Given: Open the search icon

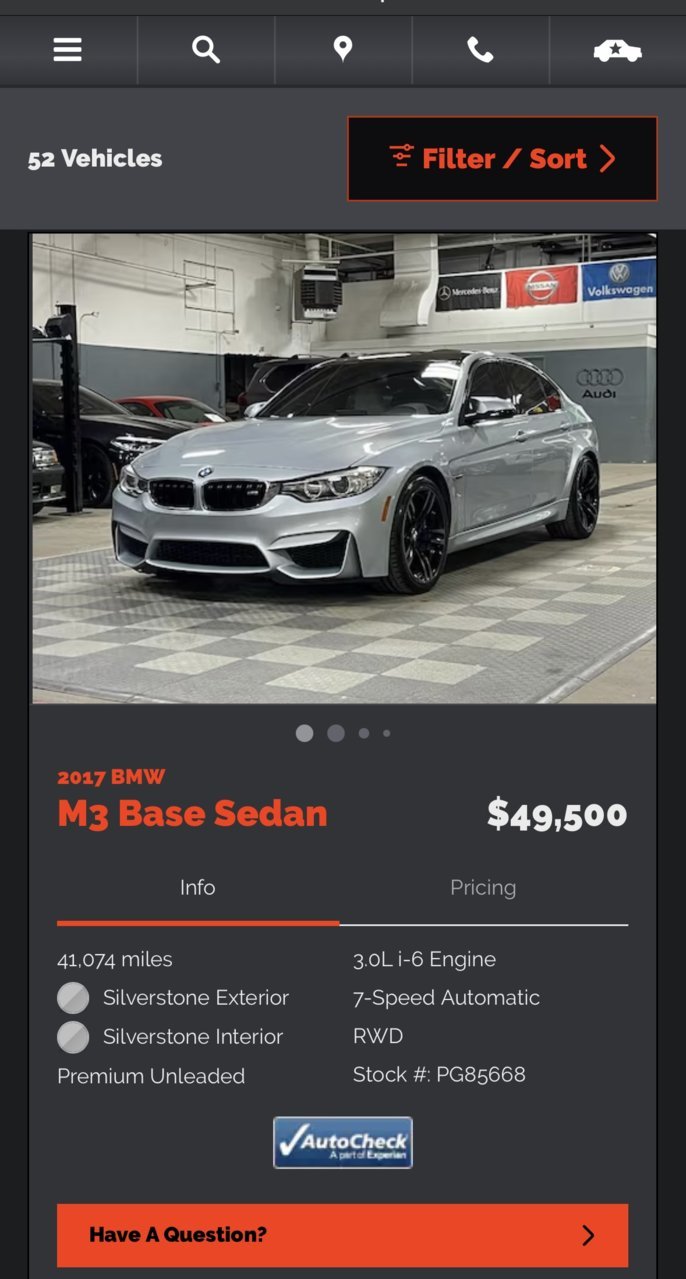Looking at the screenshot, I should (205, 50).
